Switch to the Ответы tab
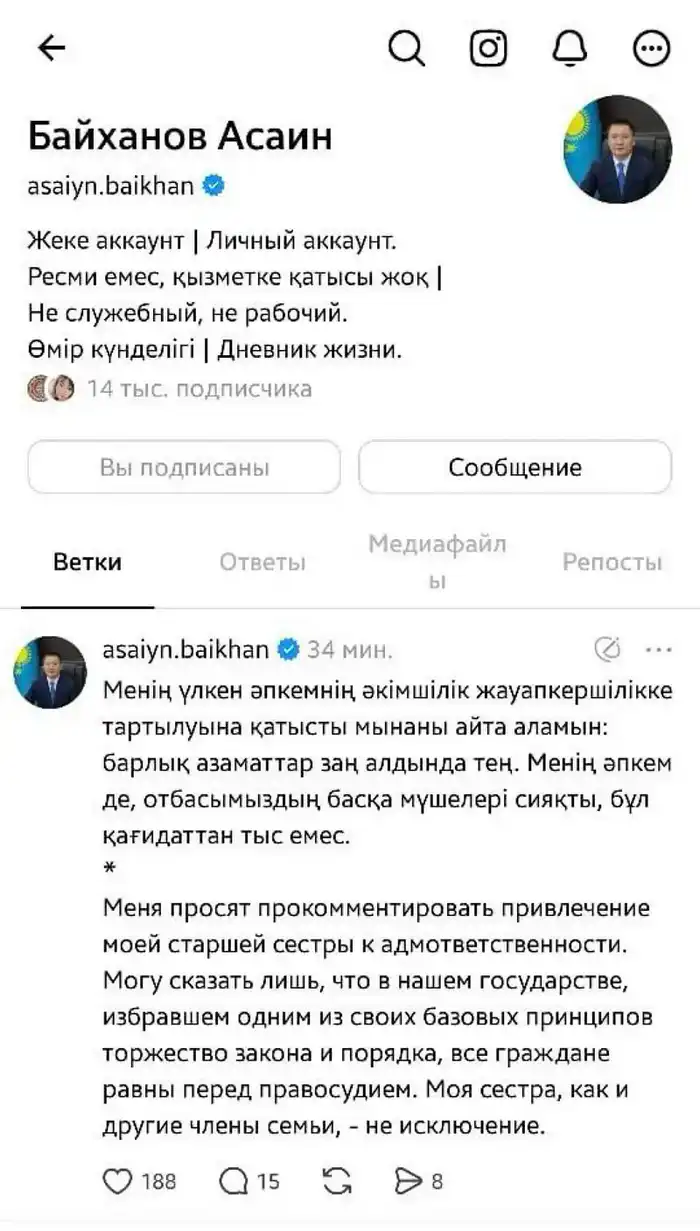The height and width of the screenshot is (1231, 700). (x=262, y=562)
